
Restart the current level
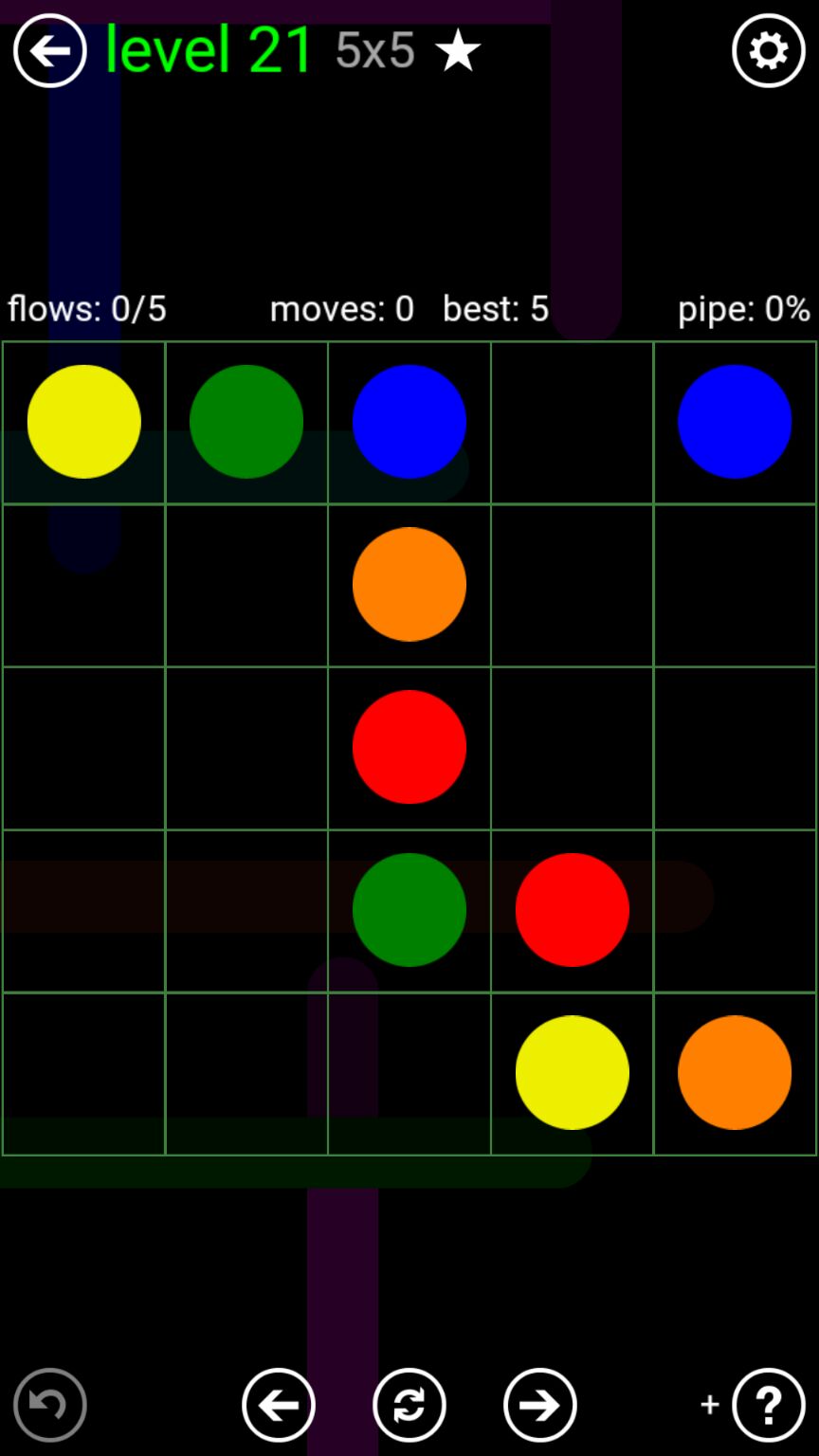coord(409,1405)
